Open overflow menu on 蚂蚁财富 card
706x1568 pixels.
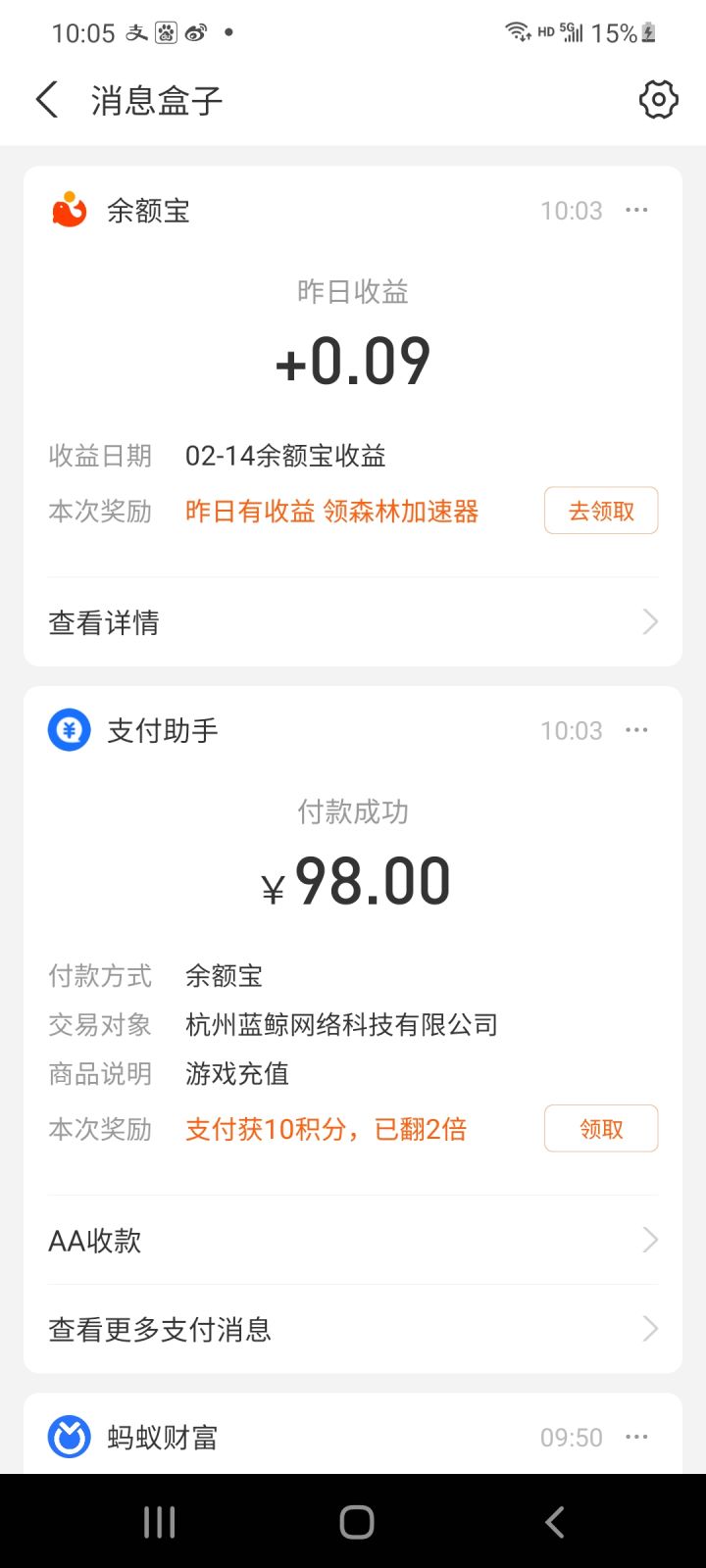(x=636, y=1437)
